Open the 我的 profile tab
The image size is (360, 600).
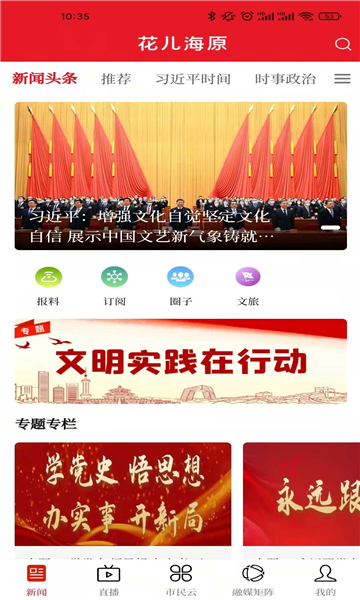pos(325,580)
